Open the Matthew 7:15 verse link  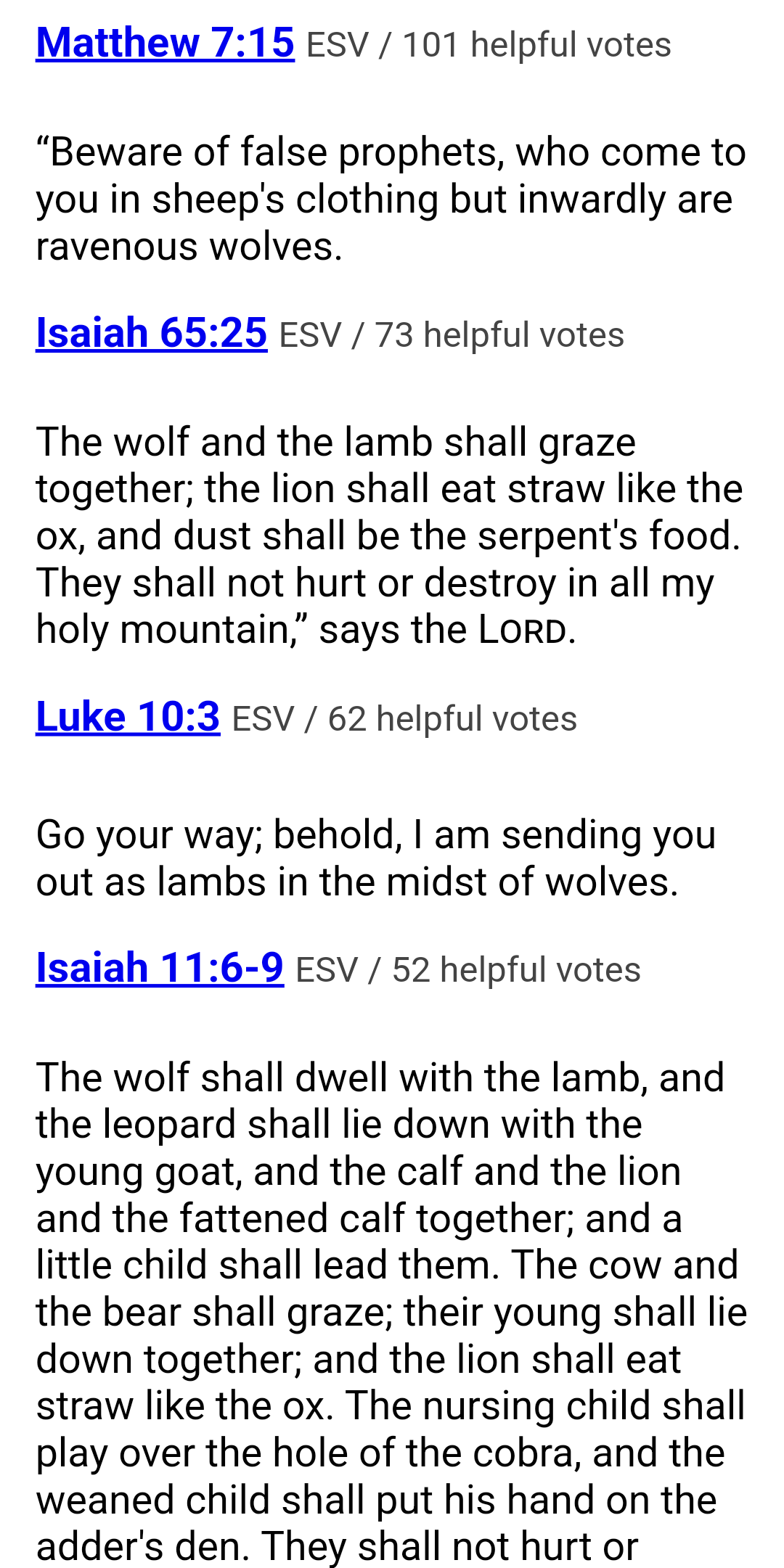pyautogui.click(x=166, y=44)
